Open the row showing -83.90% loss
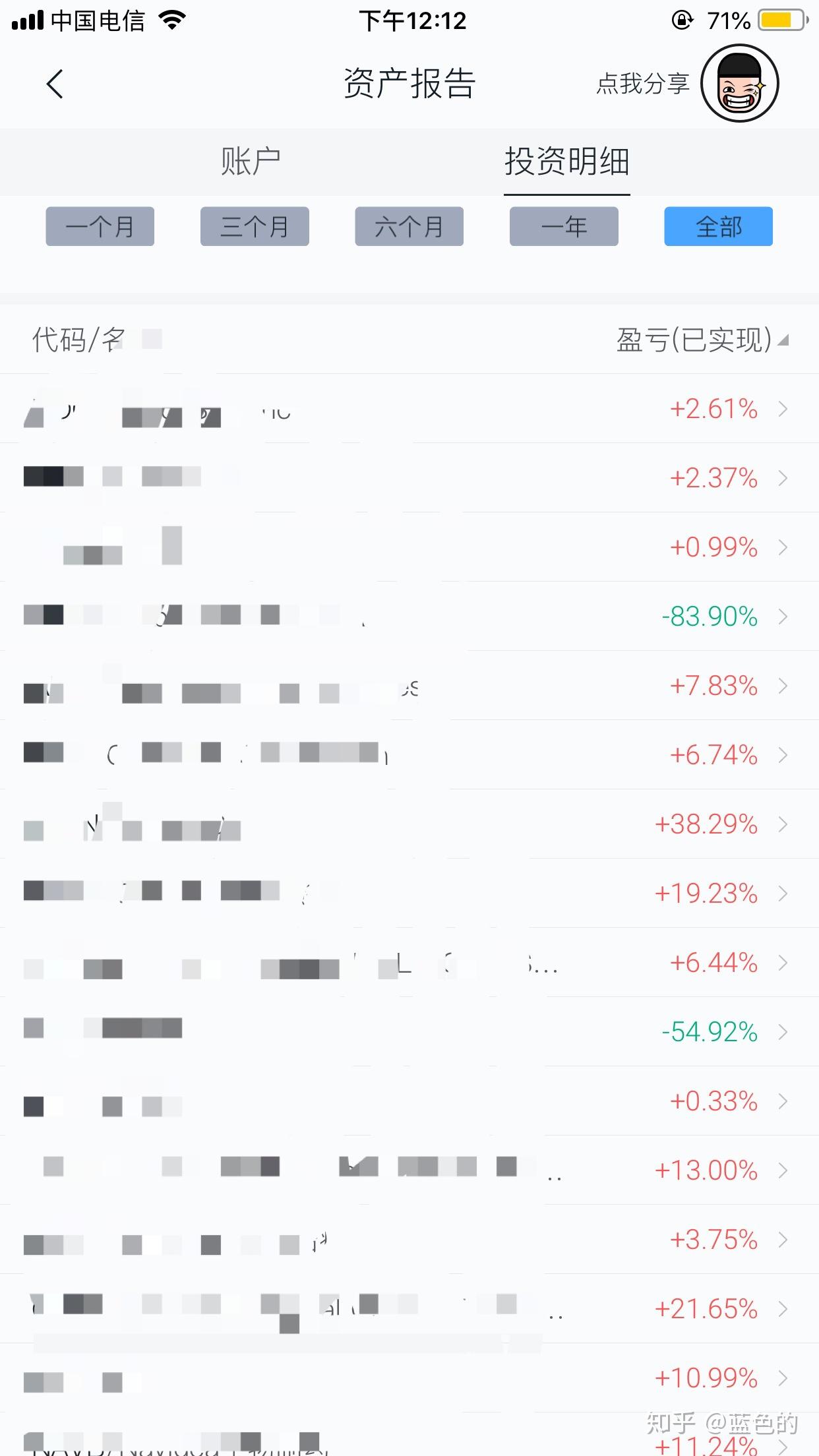 point(409,617)
